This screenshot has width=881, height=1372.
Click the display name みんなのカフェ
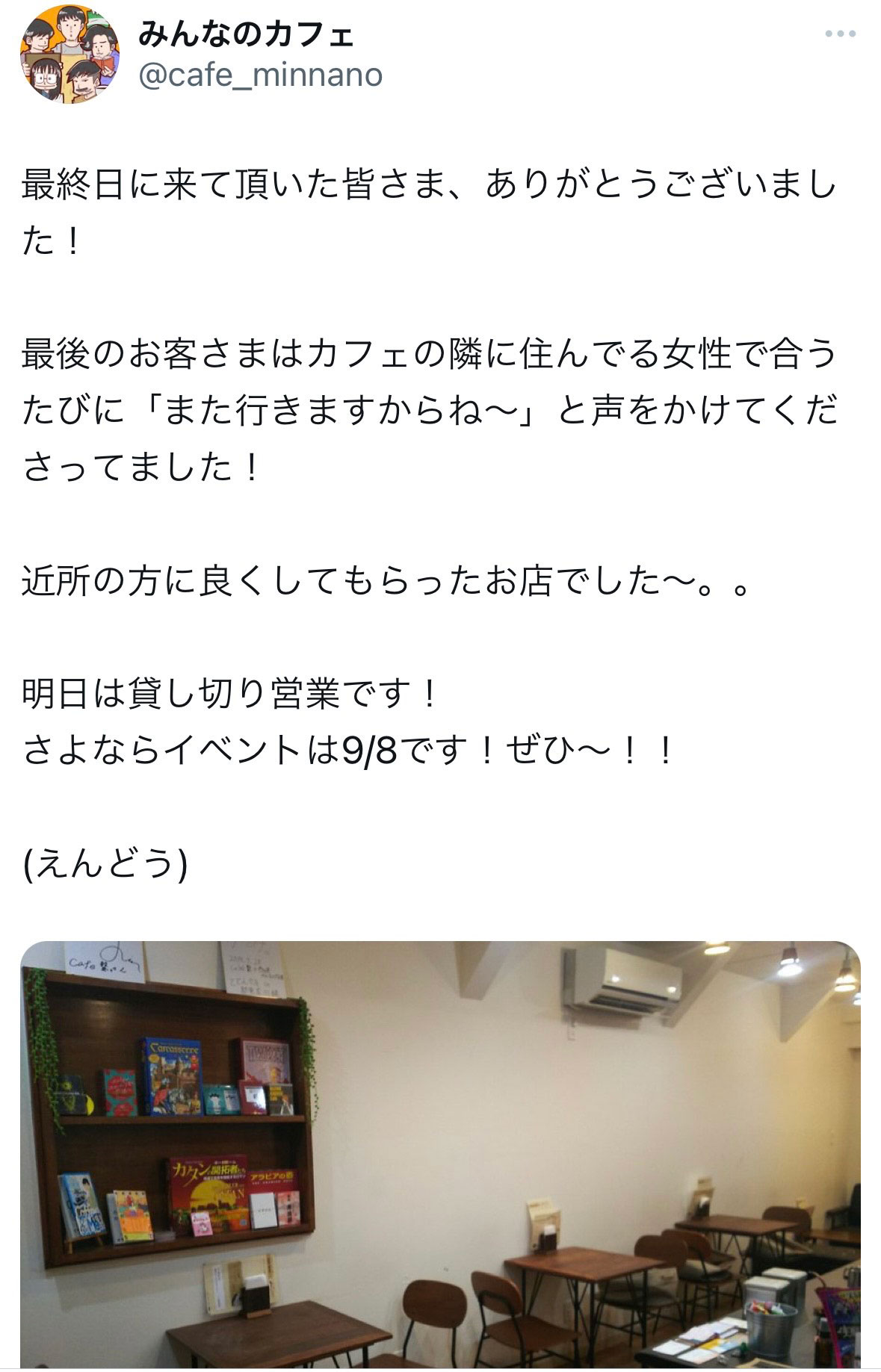pos(247,34)
